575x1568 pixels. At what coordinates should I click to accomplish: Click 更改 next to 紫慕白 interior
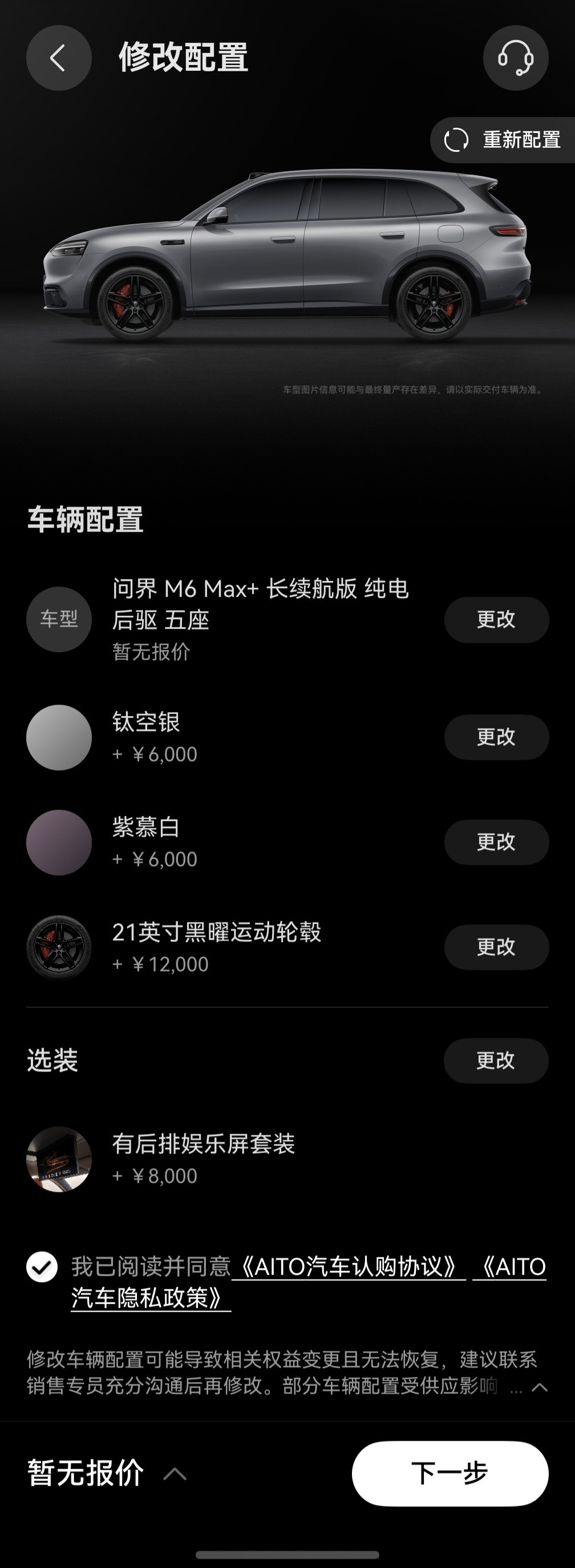pyautogui.click(x=496, y=842)
